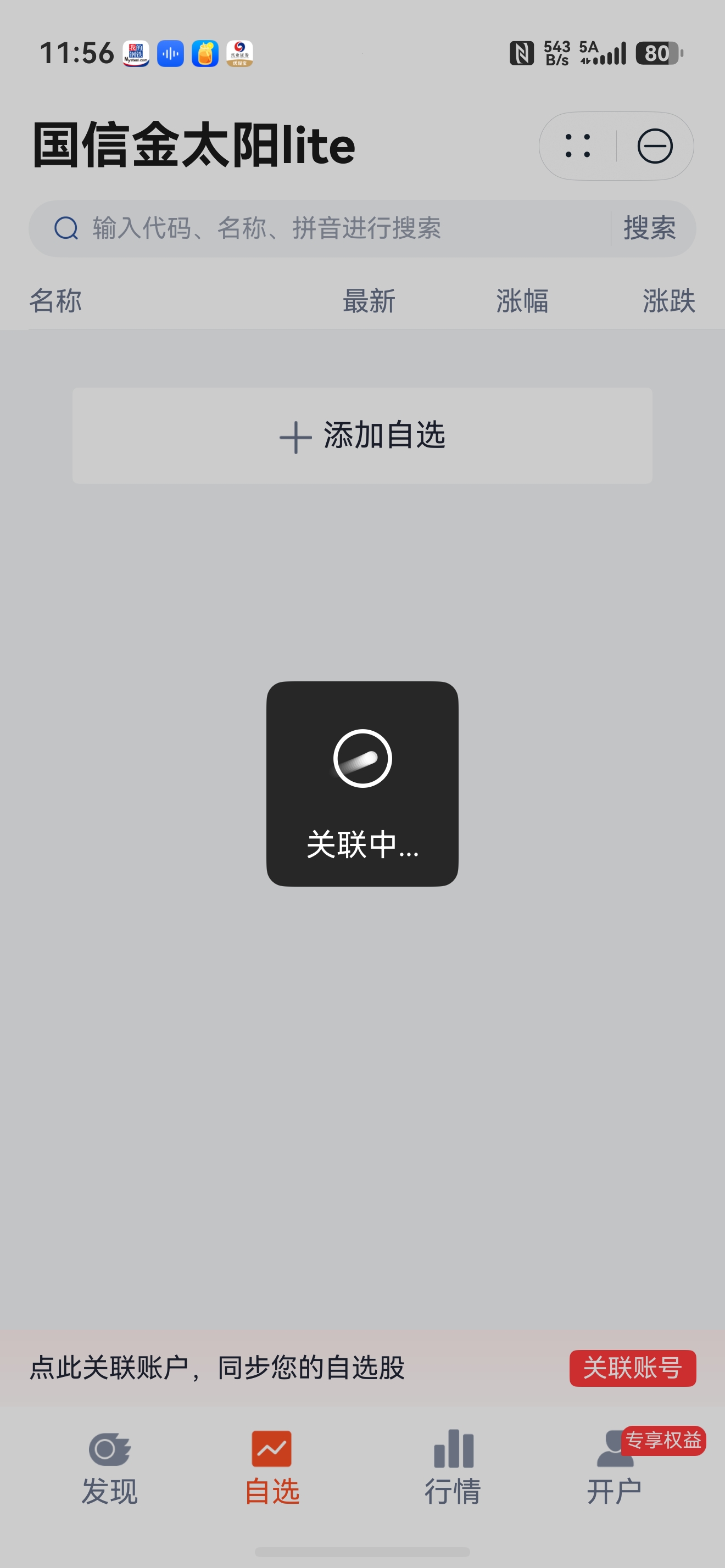Image resolution: width=725 pixels, height=1568 pixels.
Task: Open the mini-program four-dot menu
Action: coord(577,146)
